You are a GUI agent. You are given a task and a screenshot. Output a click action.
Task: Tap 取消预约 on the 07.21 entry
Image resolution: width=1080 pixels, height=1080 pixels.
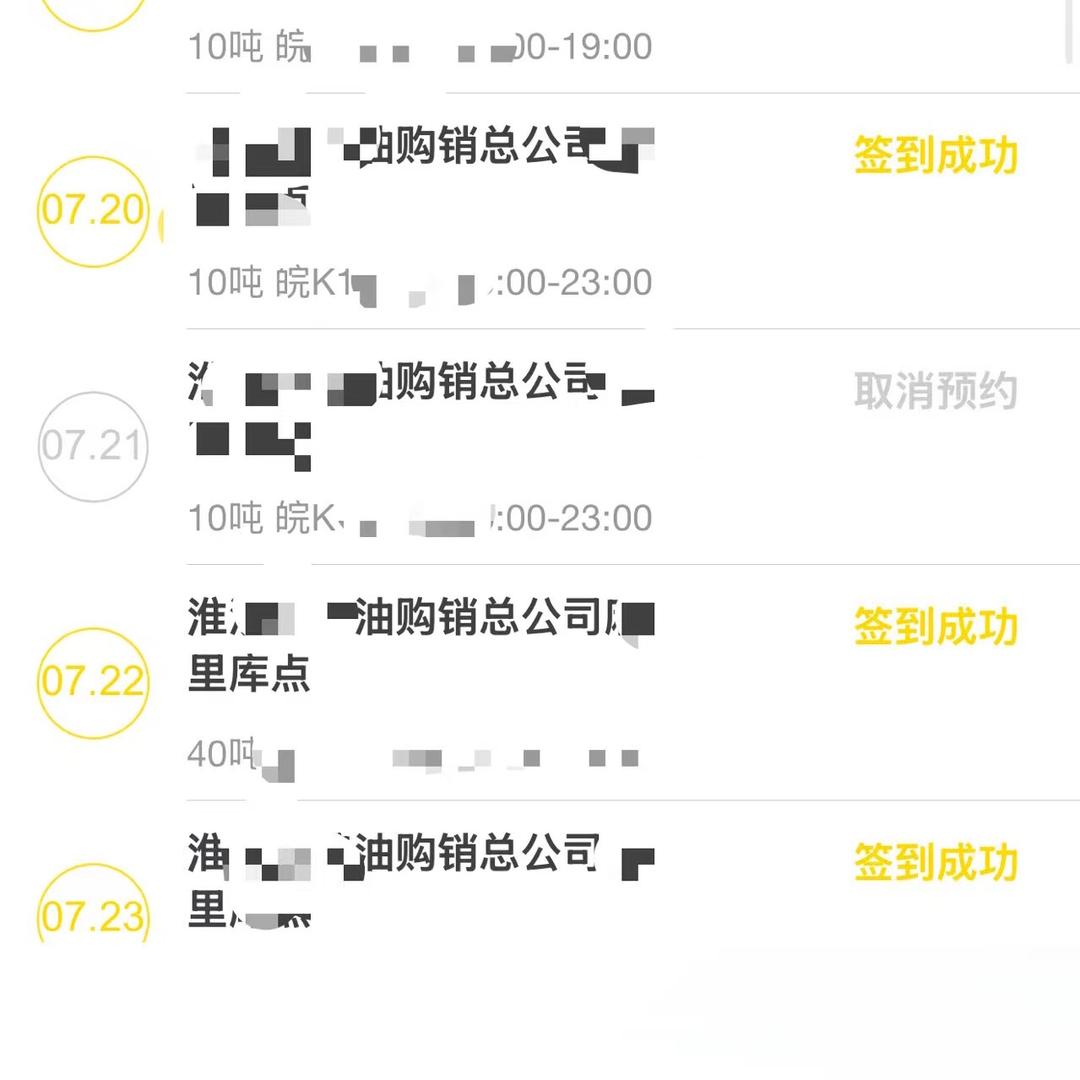pos(935,391)
